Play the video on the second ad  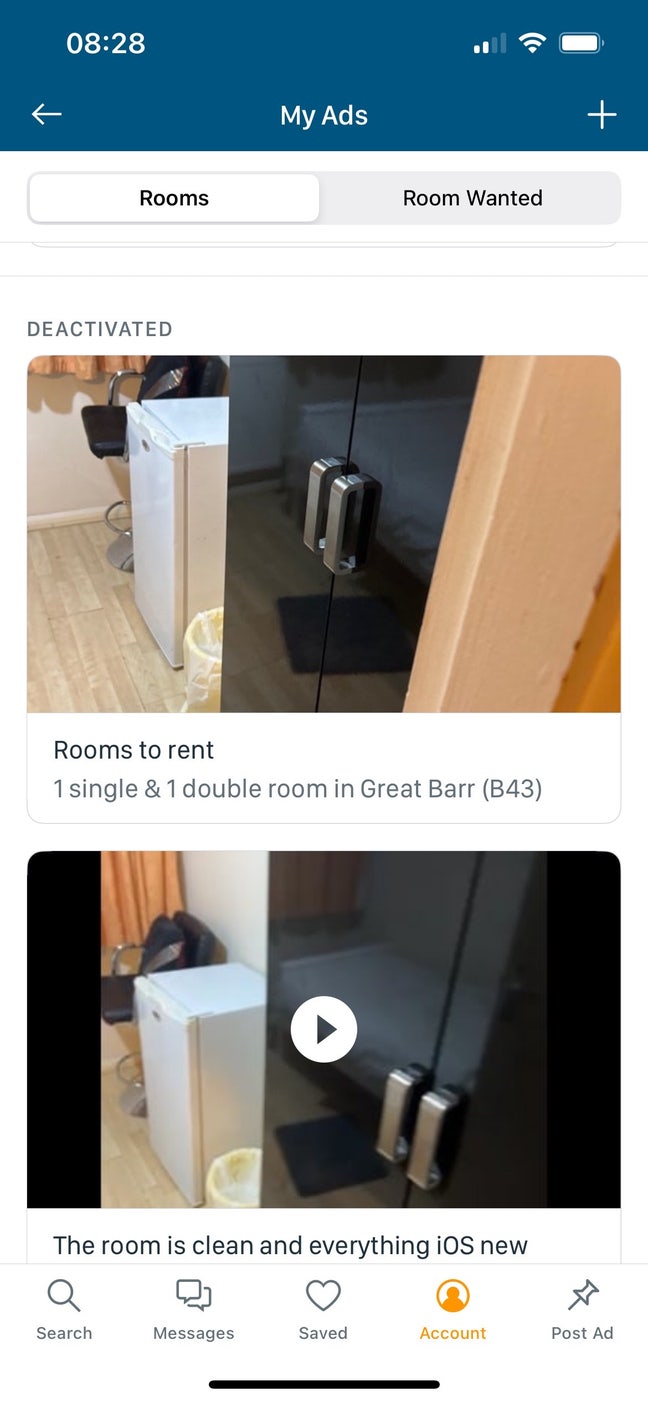323,1029
